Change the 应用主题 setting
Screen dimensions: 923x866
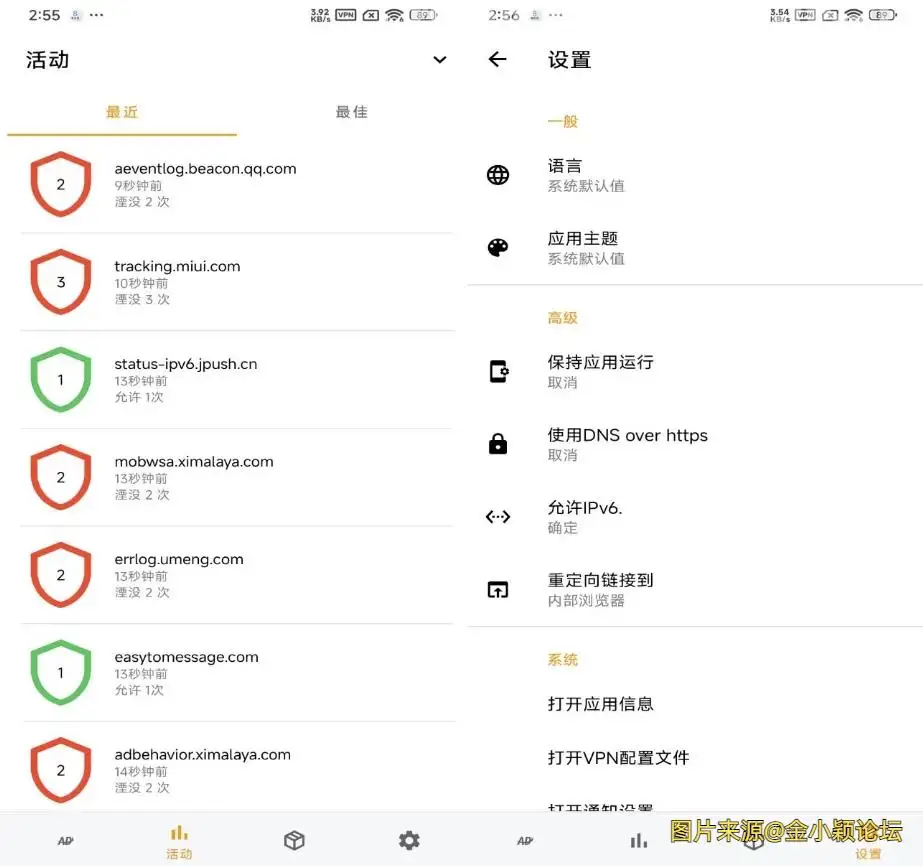586,248
